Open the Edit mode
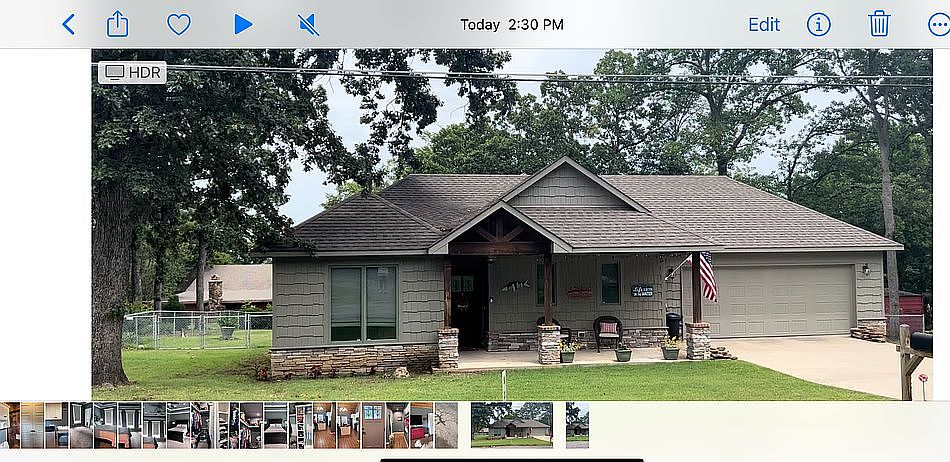The image size is (950, 462). pos(764,24)
